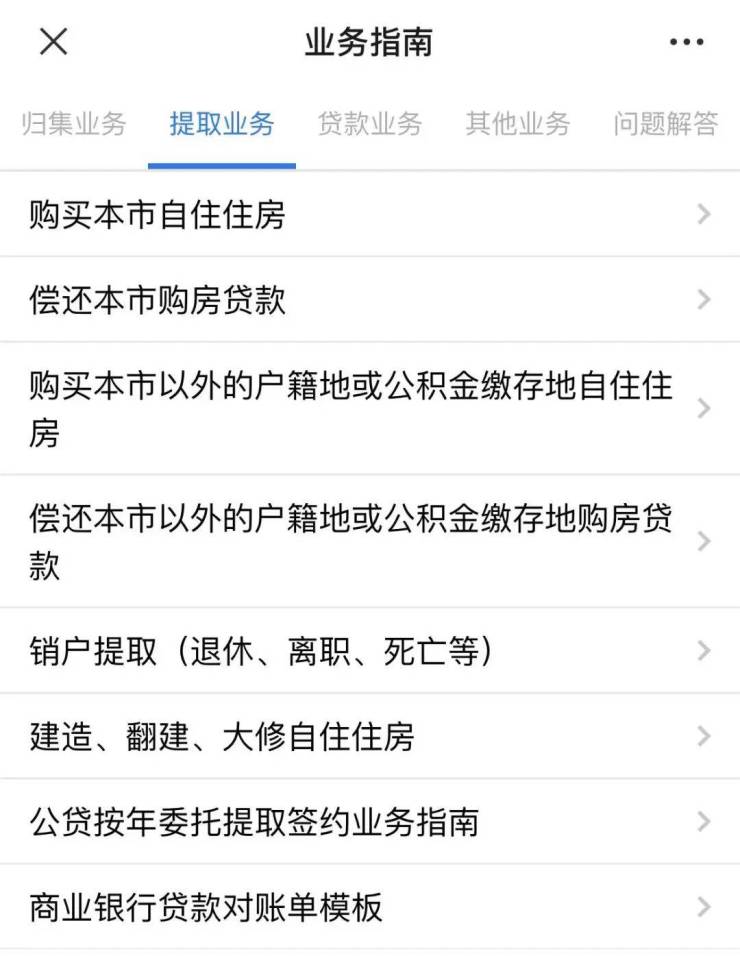The height and width of the screenshot is (958, 740).
Task: View 商业银行贷款对账单模板
Action: [369, 907]
